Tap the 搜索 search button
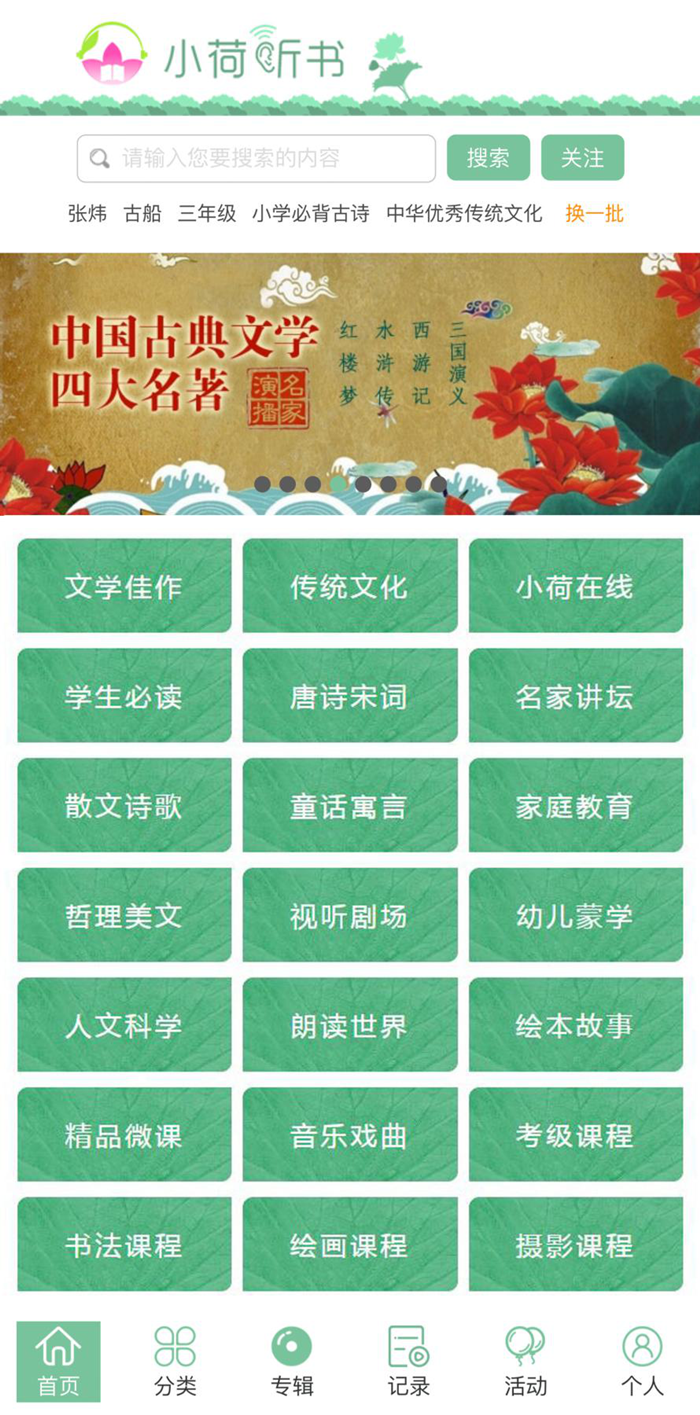The height and width of the screenshot is (1415, 700). 488,158
